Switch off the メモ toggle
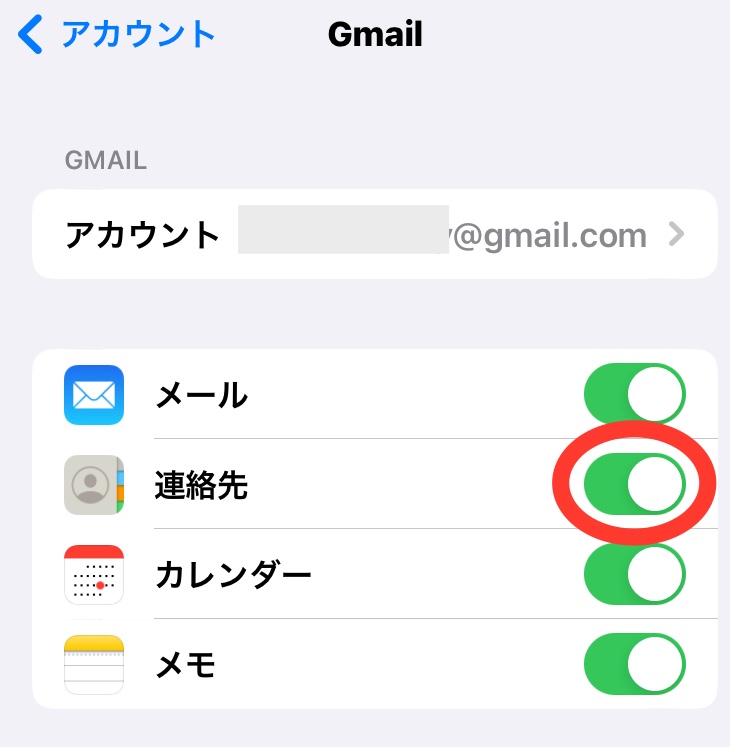The image size is (730, 747). [x=634, y=664]
